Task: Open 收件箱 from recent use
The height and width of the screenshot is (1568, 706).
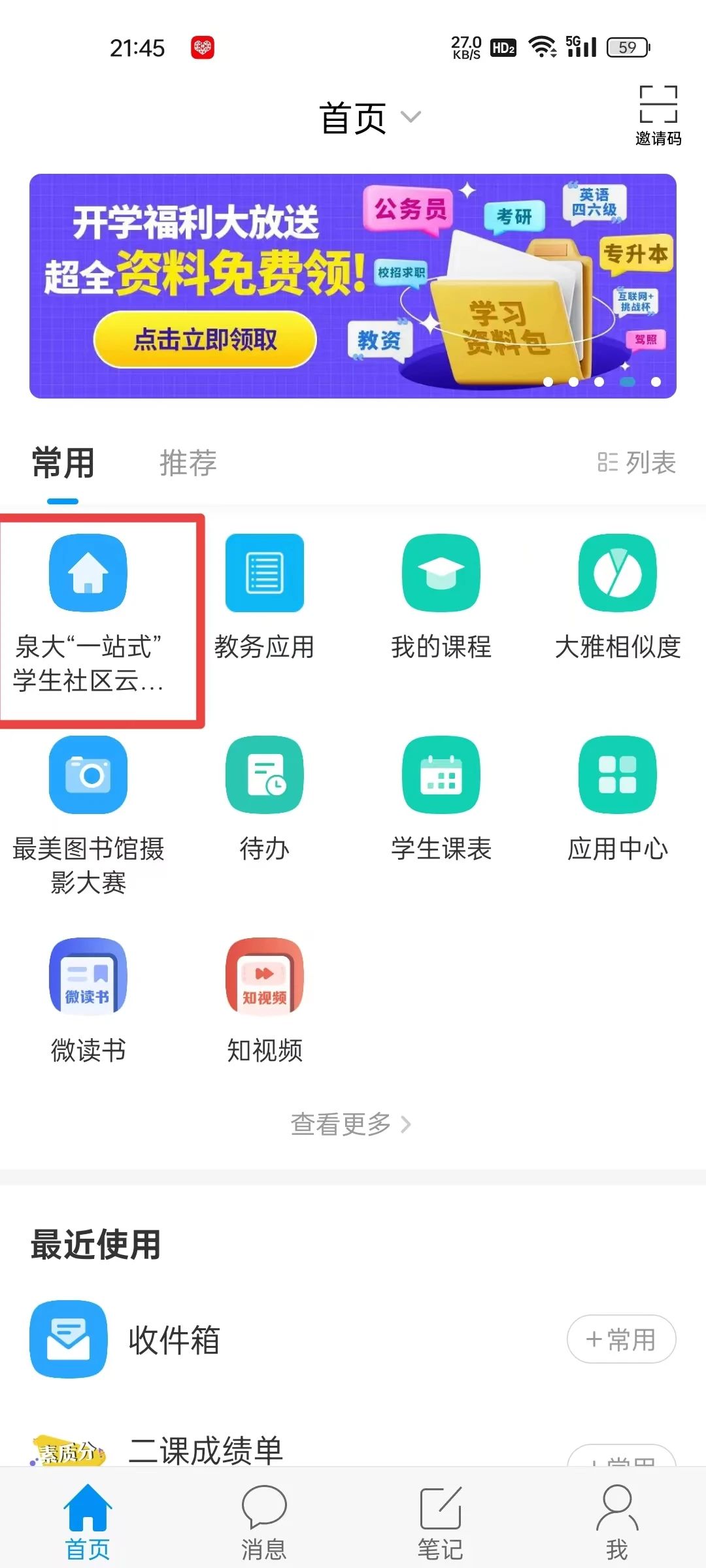Action: tap(173, 1340)
